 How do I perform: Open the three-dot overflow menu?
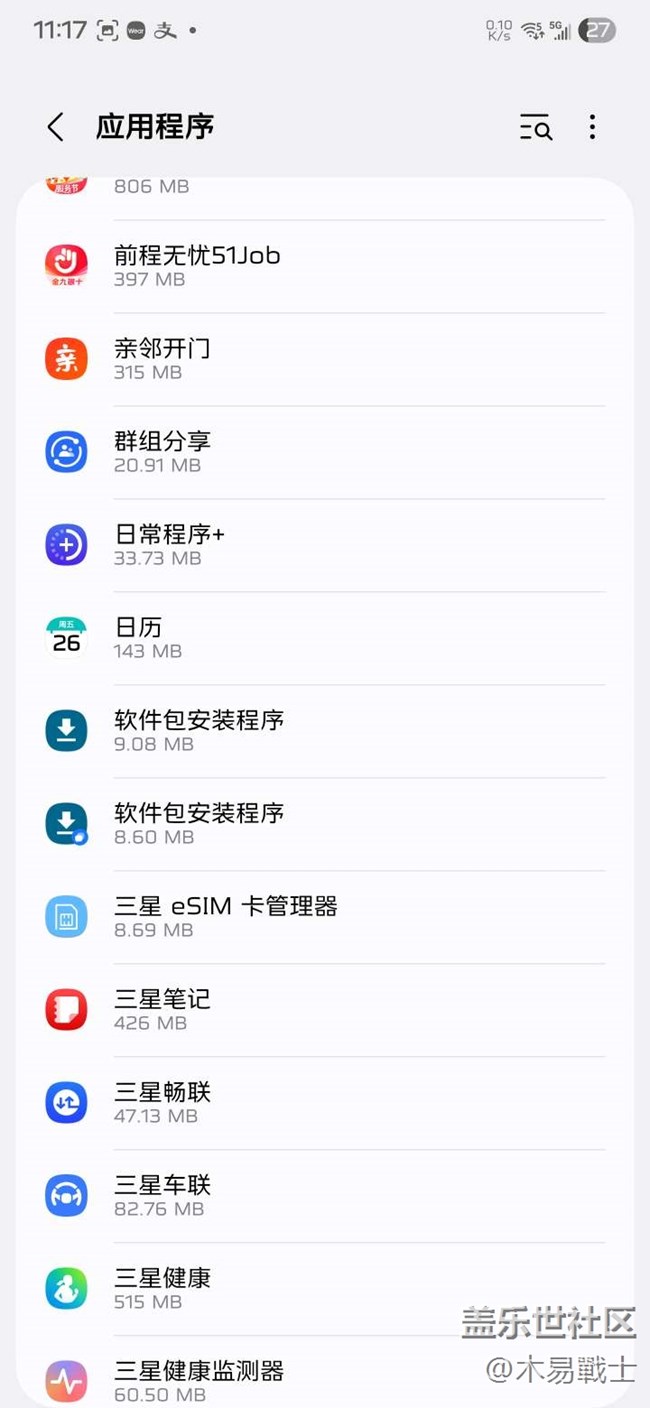coord(592,127)
